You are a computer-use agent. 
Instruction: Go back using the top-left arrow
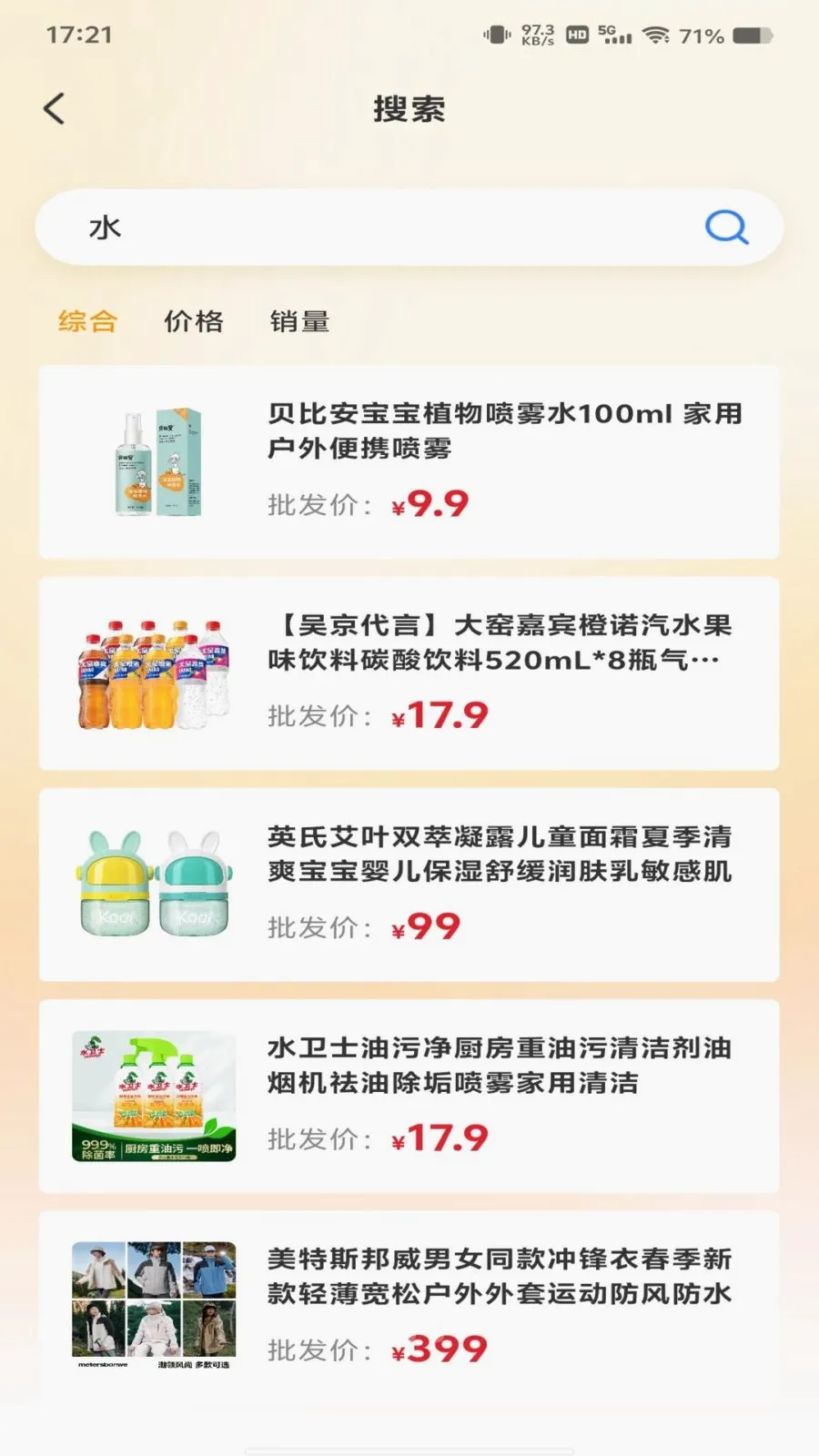(x=55, y=109)
